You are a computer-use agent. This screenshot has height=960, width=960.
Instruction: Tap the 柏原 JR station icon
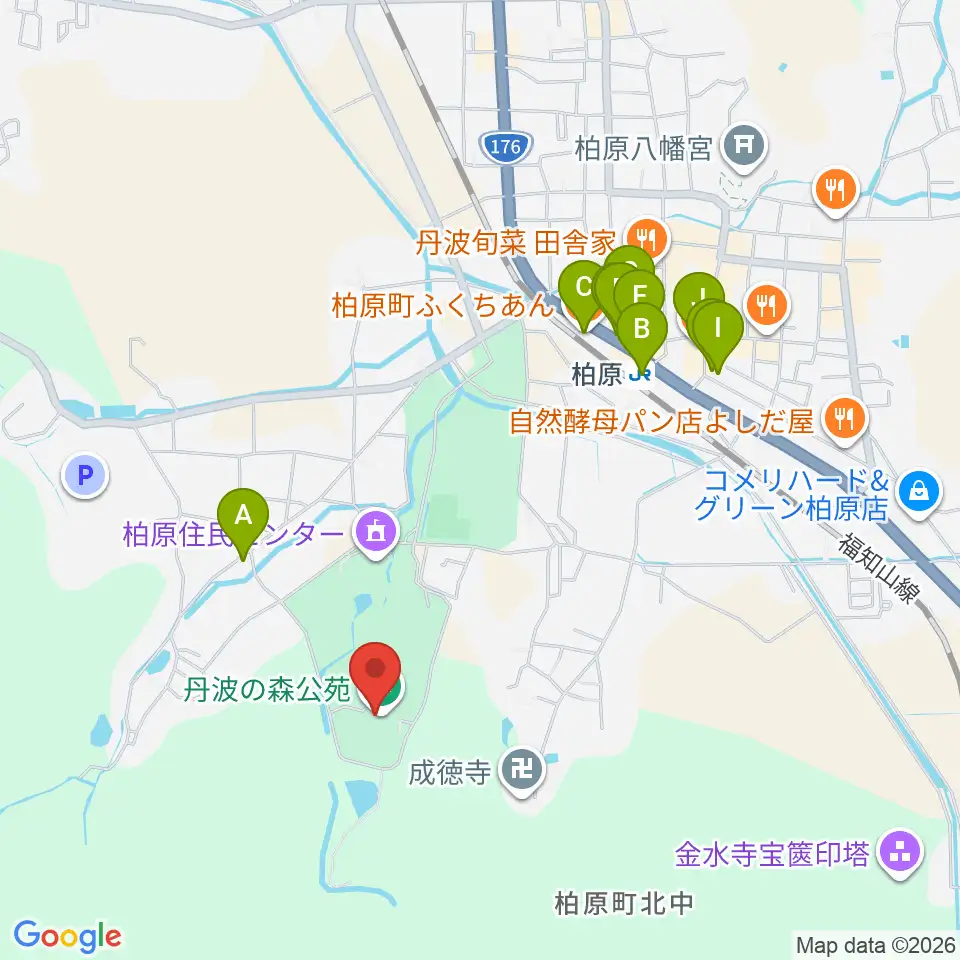[640, 373]
